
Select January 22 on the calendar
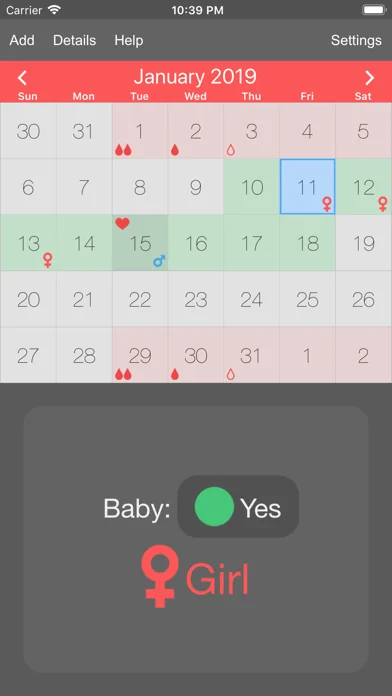click(140, 299)
